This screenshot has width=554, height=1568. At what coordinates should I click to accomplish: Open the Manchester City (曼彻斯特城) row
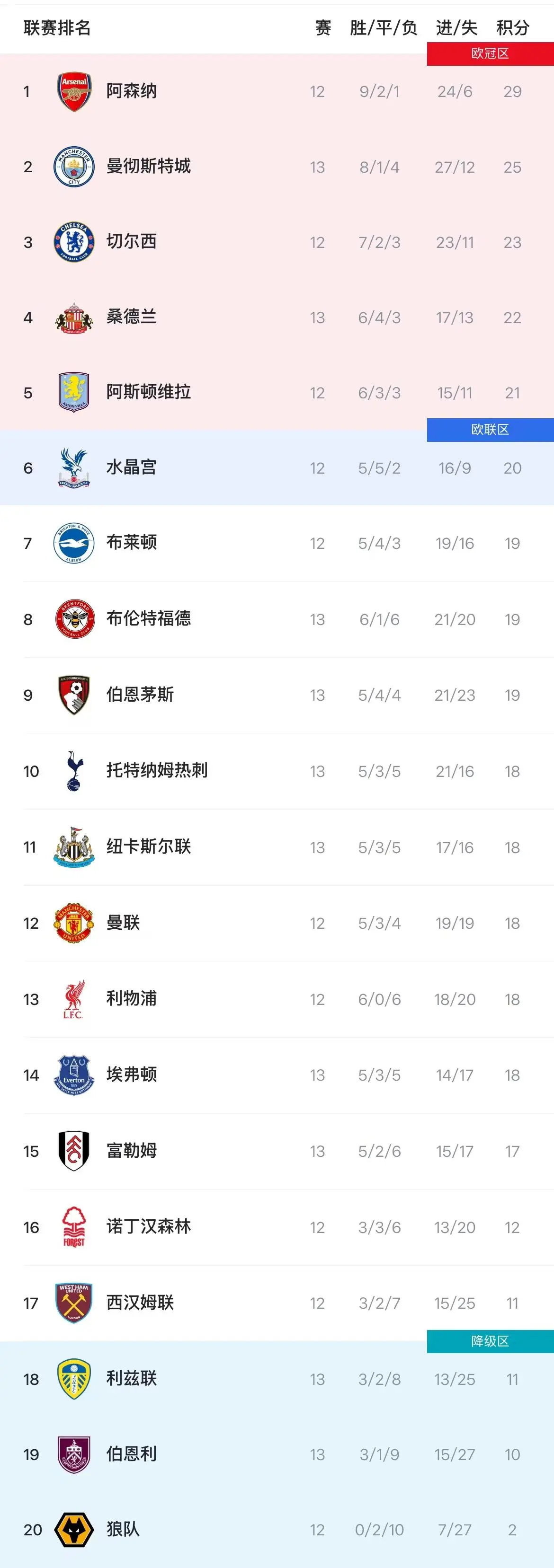148,167
